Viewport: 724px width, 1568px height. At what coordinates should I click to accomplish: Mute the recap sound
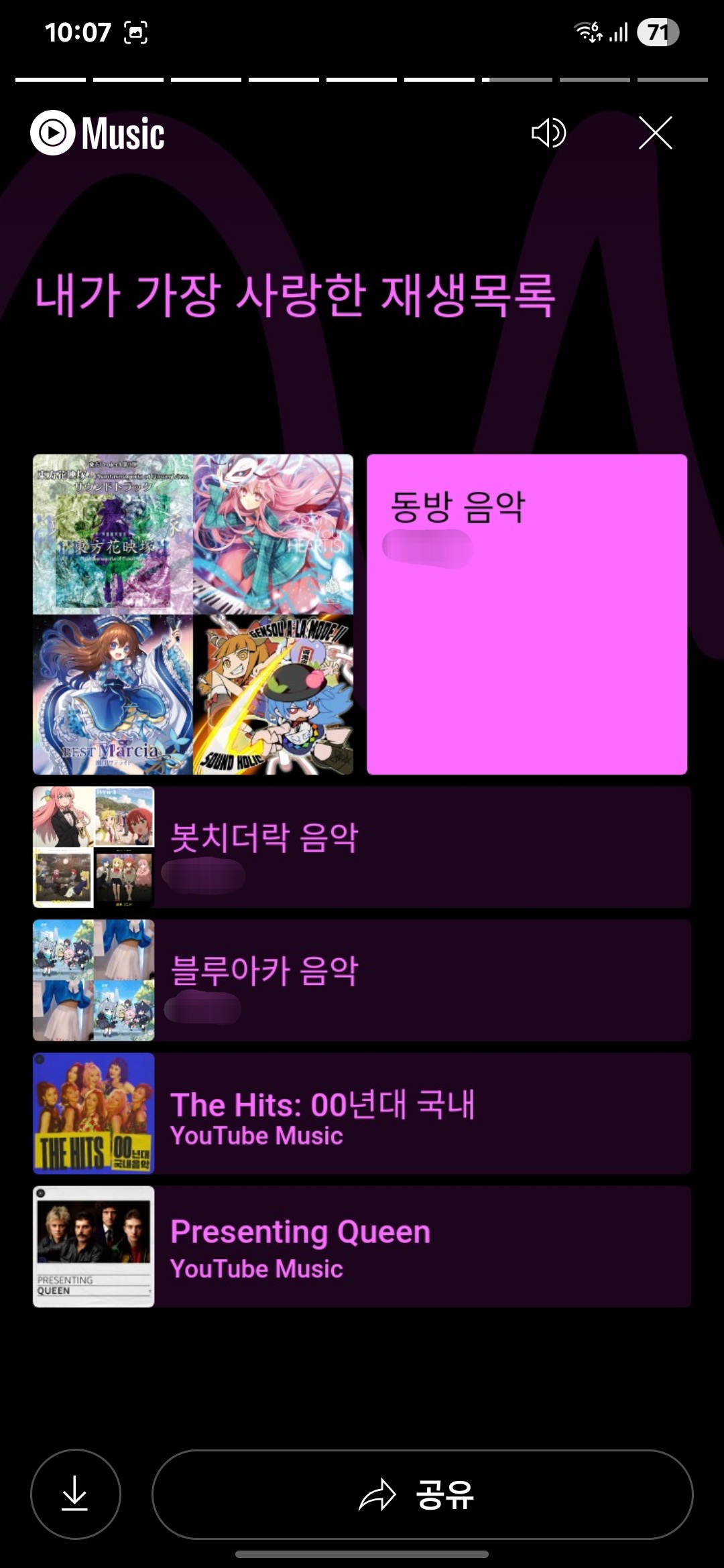coord(548,133)
